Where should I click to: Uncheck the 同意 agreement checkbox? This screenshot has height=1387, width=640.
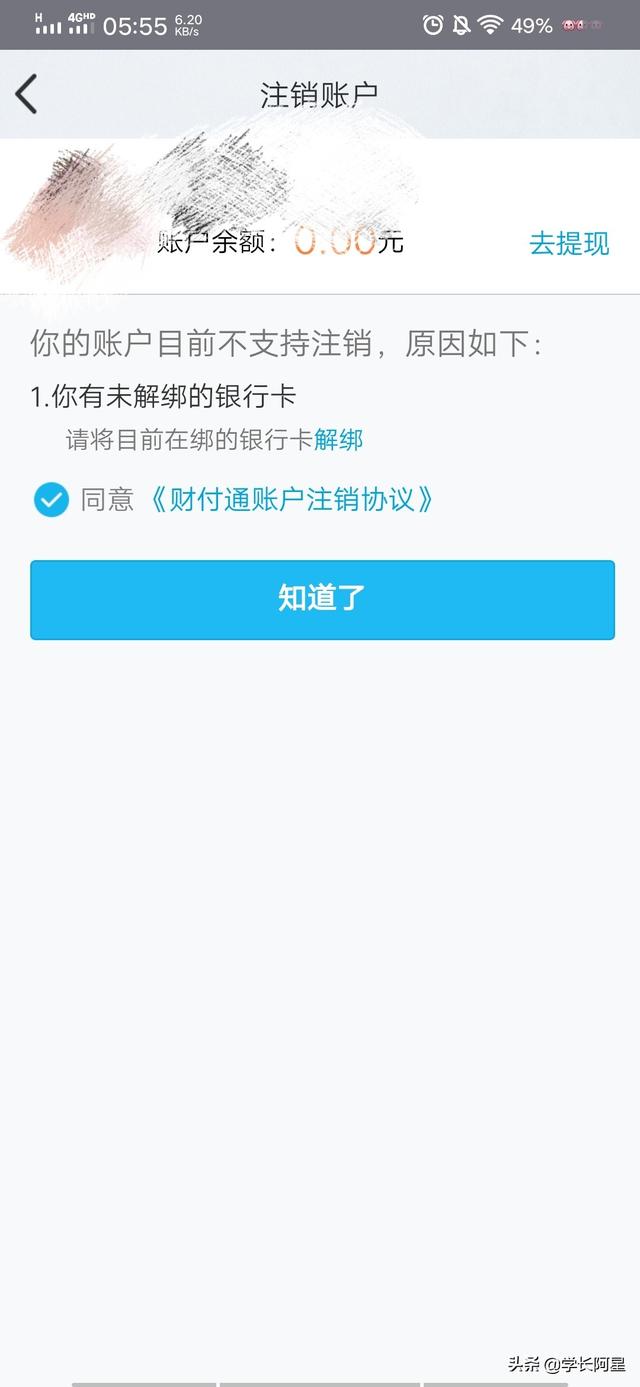click(x=51, y=499)
